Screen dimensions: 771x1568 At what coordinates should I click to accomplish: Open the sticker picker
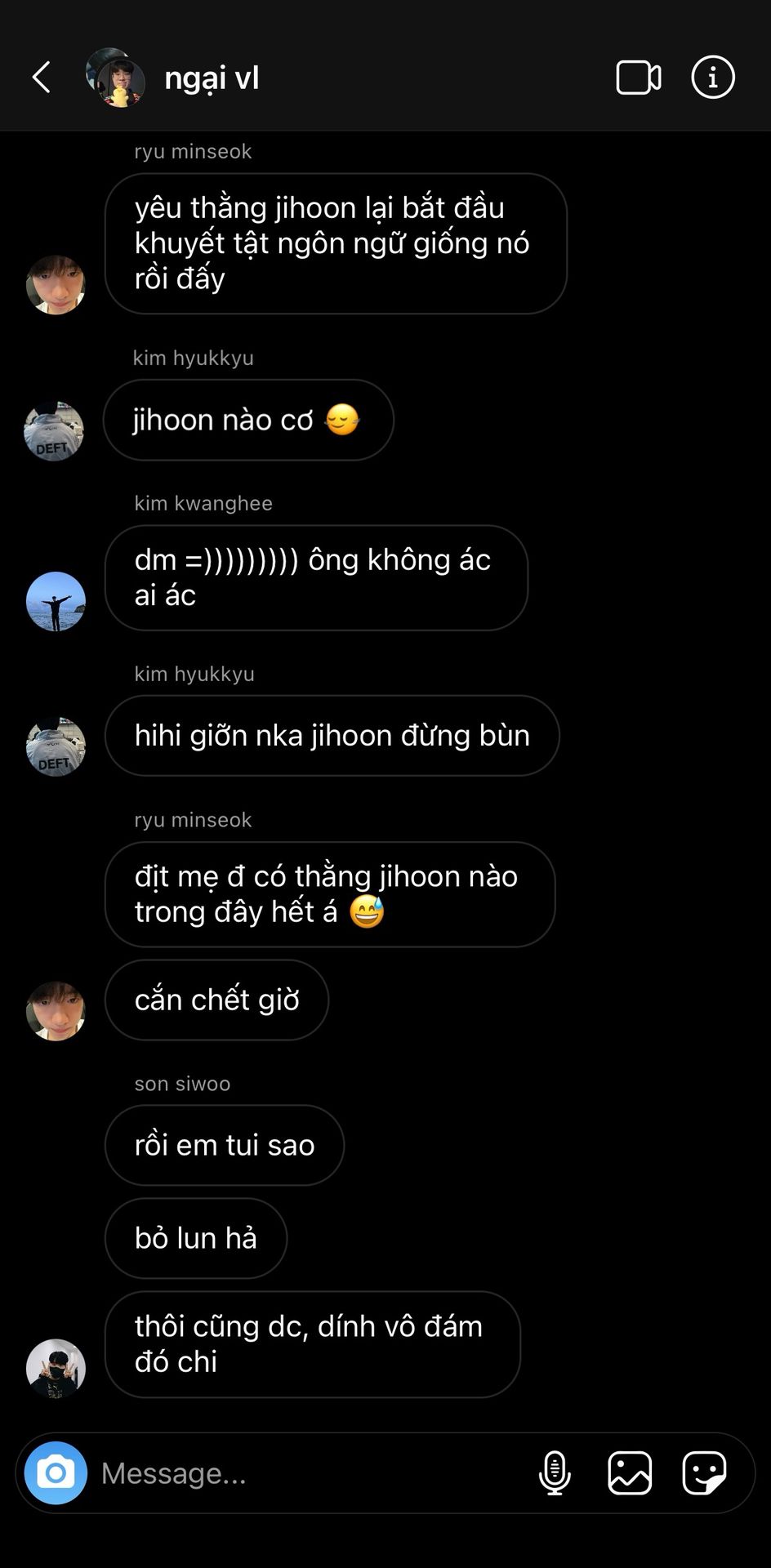click(x=704, y=1472)
